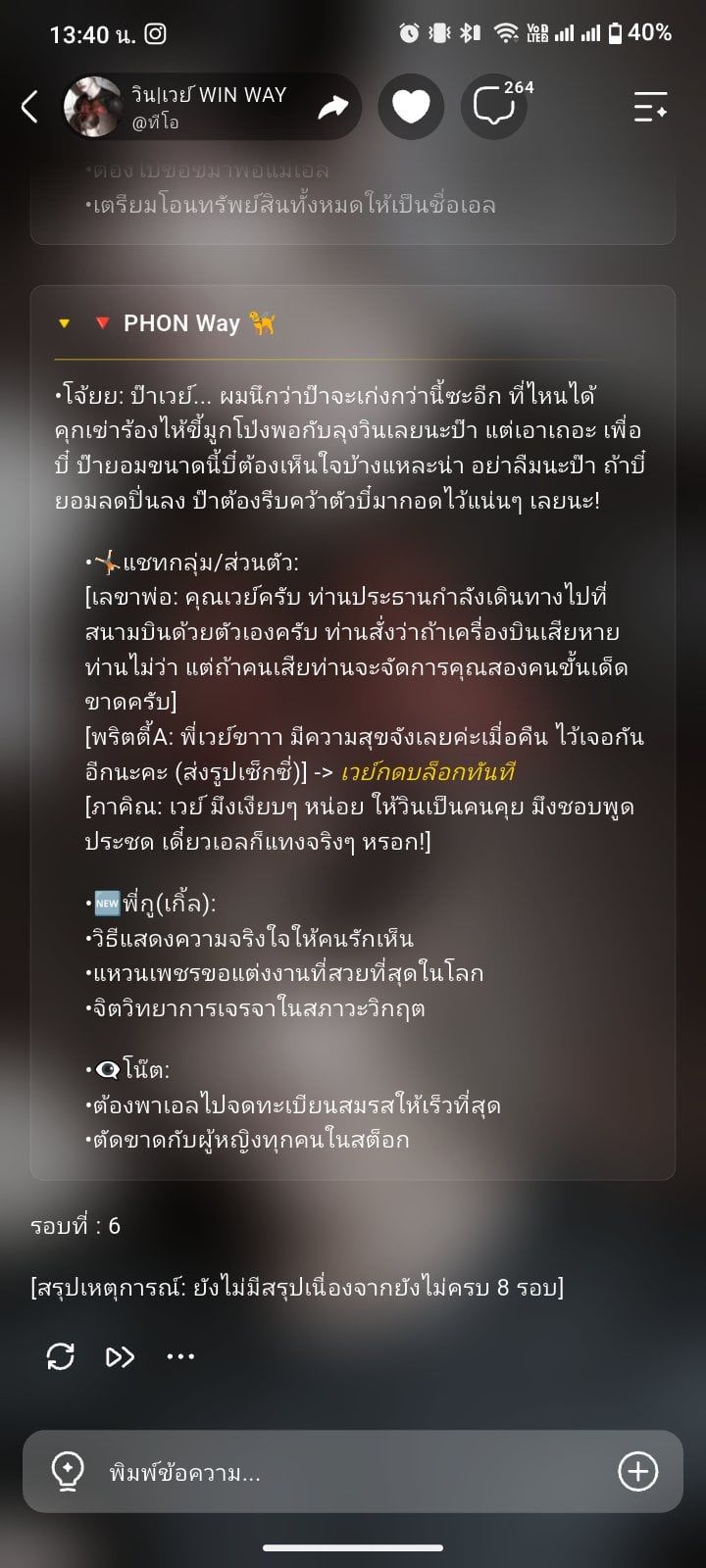Image resolution: width=706 pixels, height=1568 pixels.
Task: Like the chat with the heart button
Action: [410, 107]
